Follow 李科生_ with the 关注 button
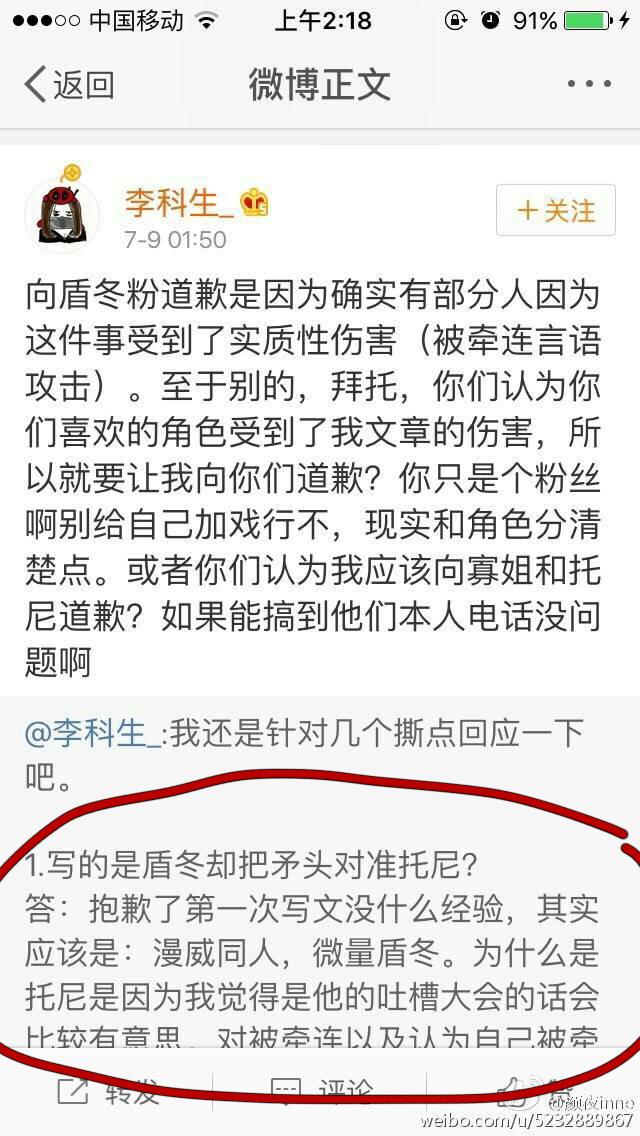The width and height of the screenshot is (640, 1136). (x=556, y=210)
